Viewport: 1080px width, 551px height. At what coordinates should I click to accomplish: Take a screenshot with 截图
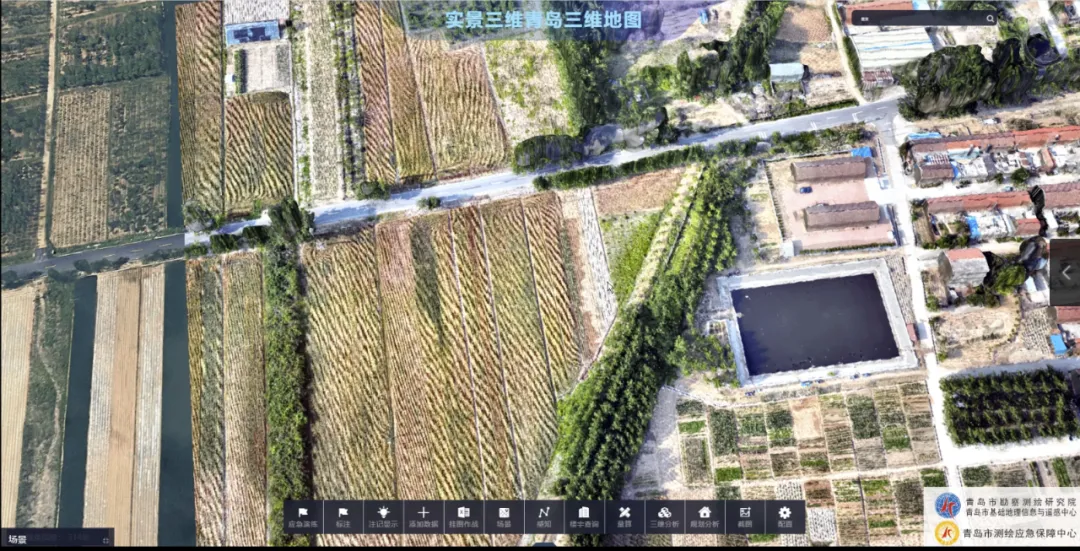tap(745, 516)
